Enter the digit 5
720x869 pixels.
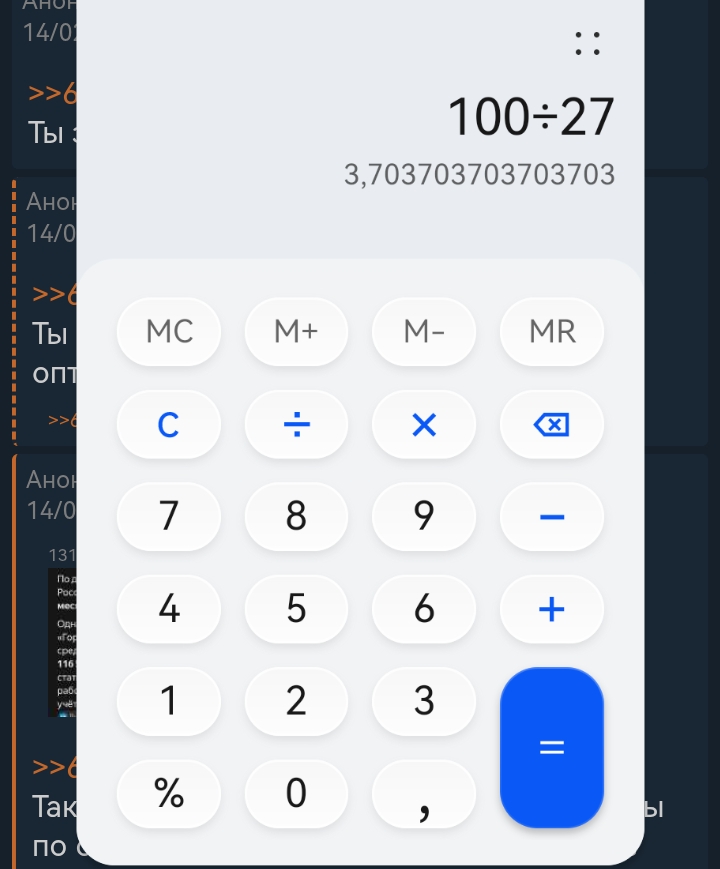(296, 608)
